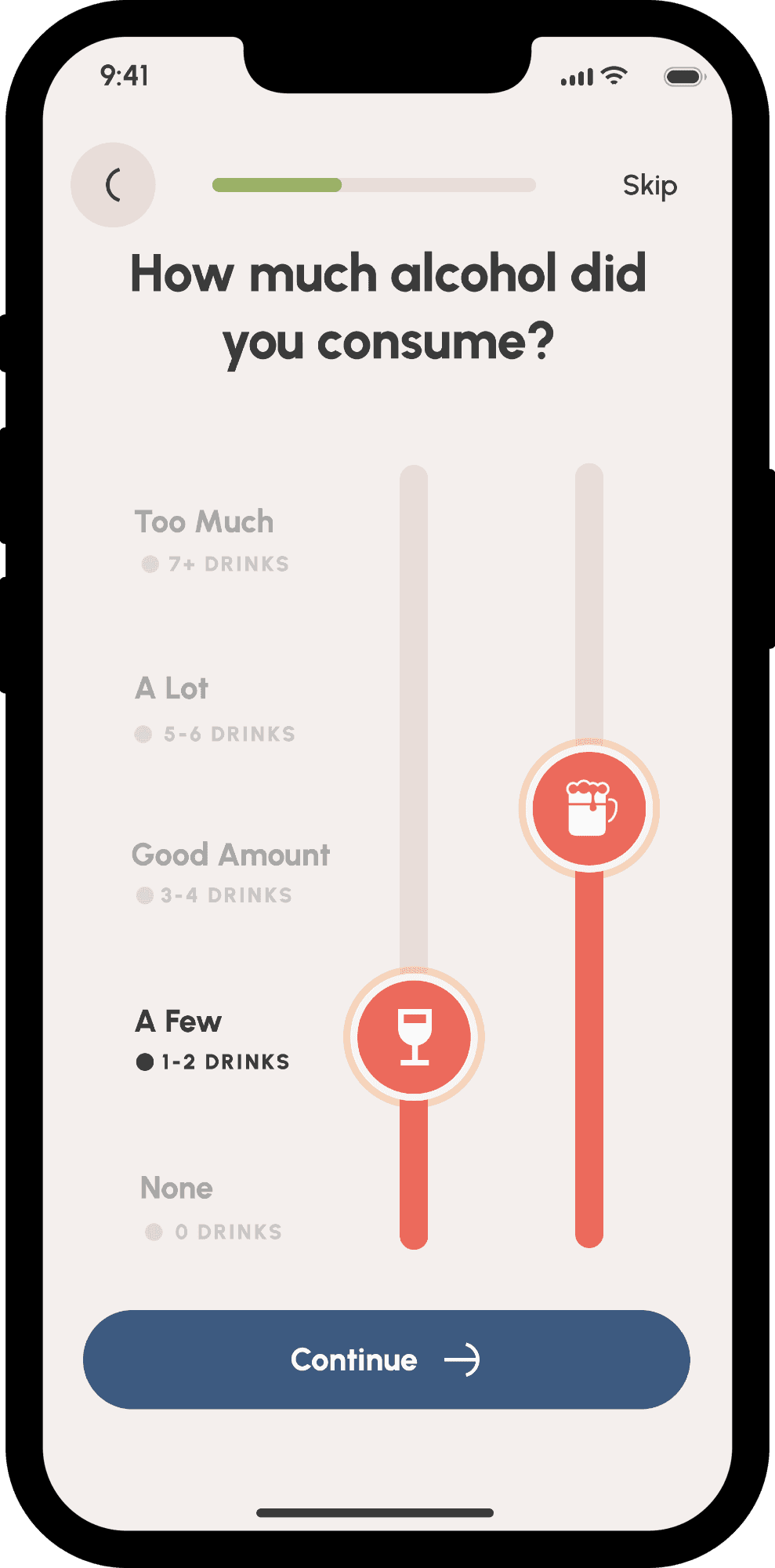Image resolution: width=775 pixels, height=1568 pixels.
Task: Tap the Continue button
Action: 386,1359
